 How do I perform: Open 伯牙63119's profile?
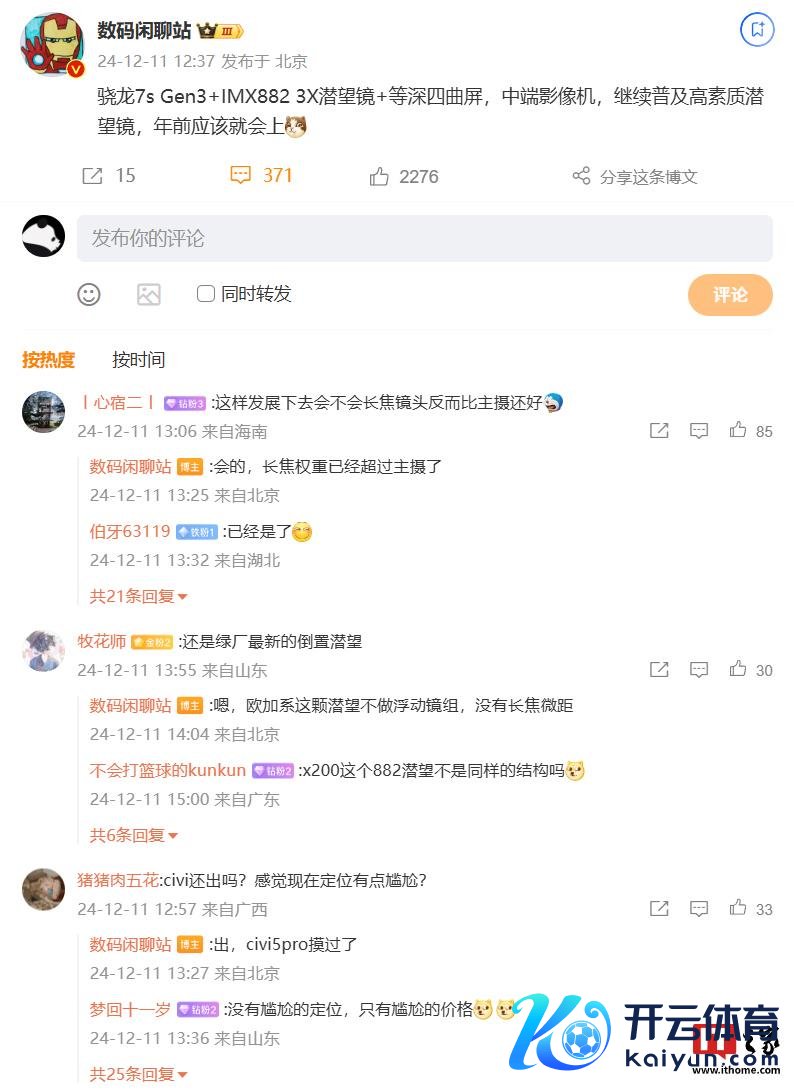click(x=130, y=532)
